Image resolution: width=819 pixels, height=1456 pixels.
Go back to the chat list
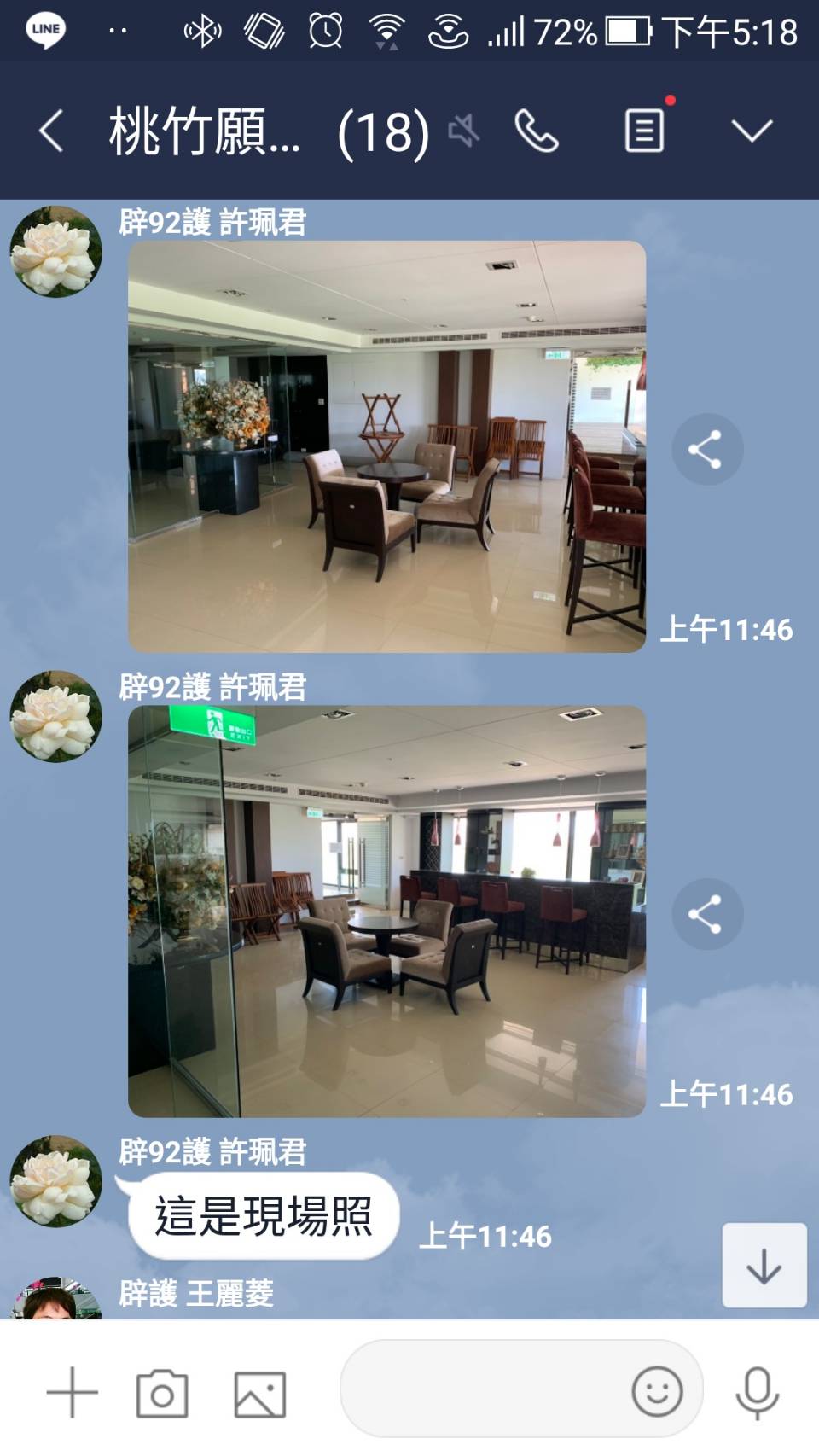51,132
